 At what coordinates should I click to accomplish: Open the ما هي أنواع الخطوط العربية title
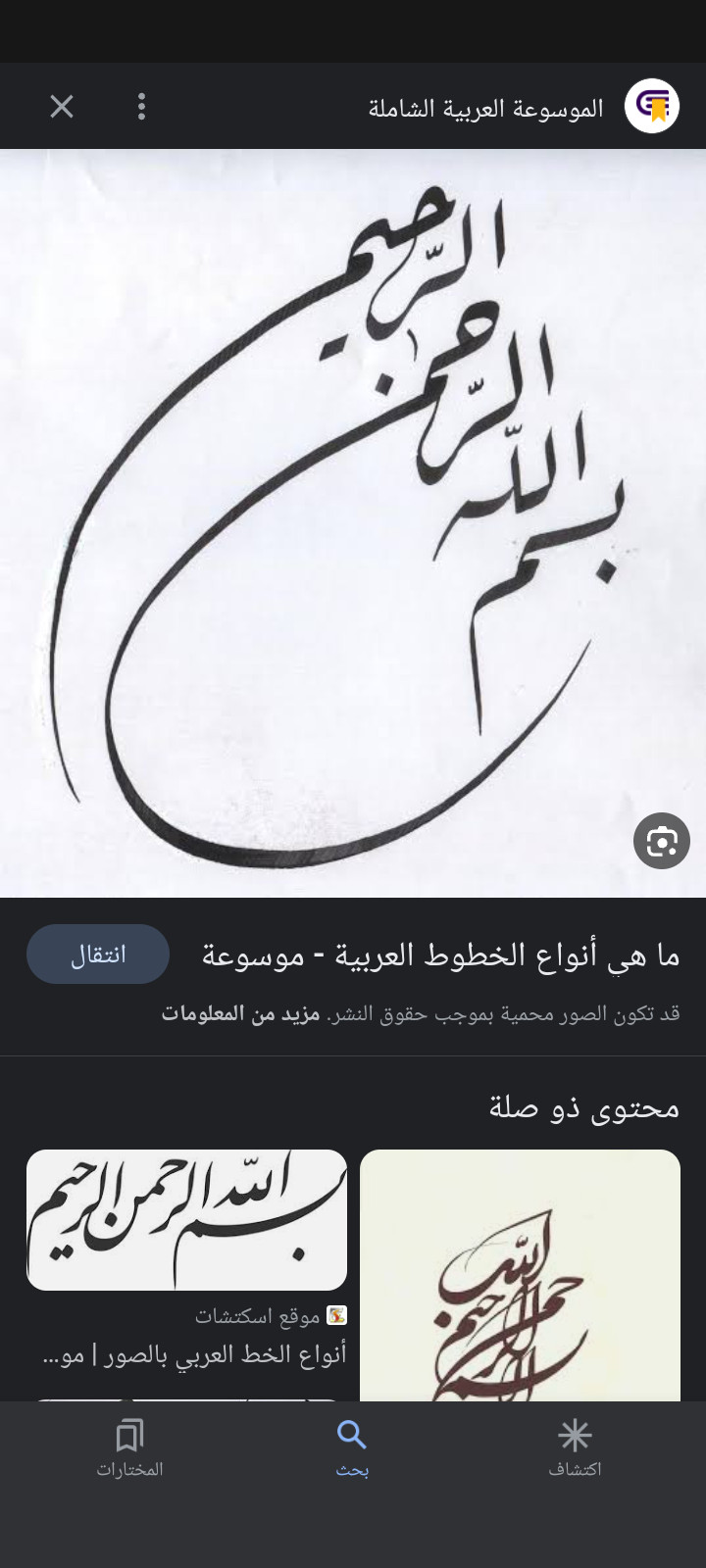(440, 955)
